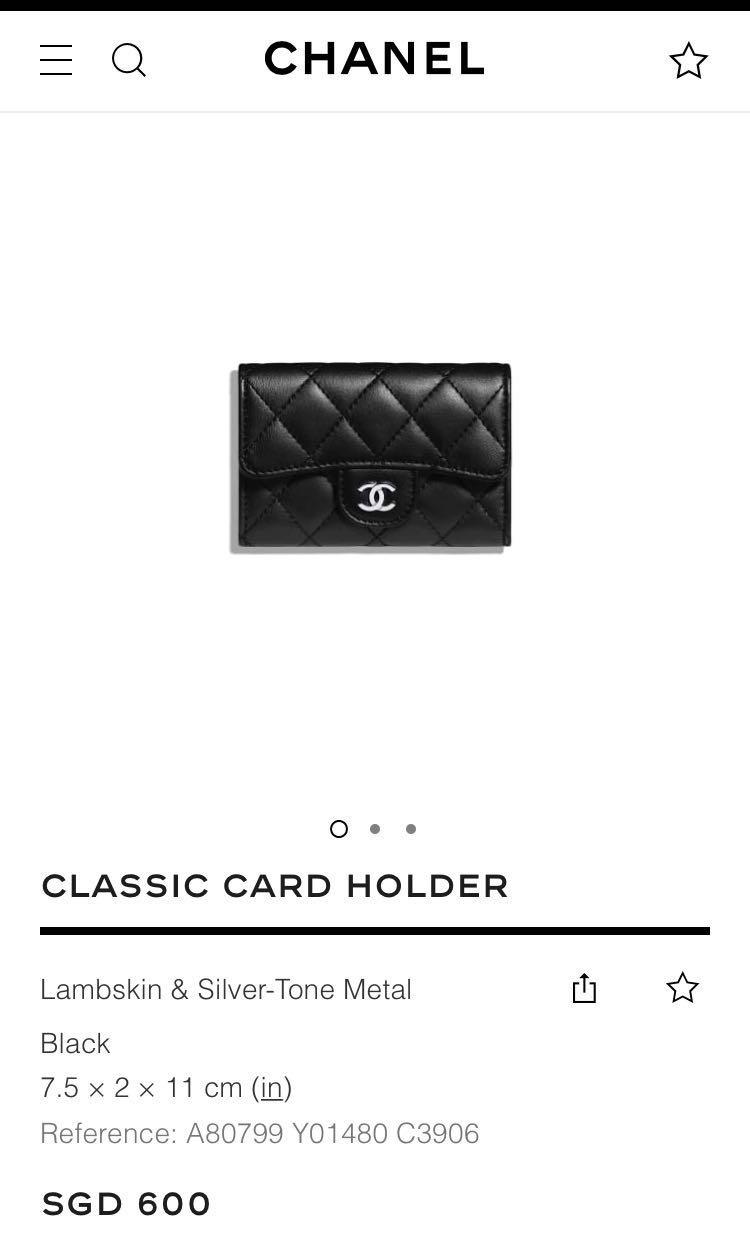Select the first carousel dot
750x1250 pixels.
[340, 829]
